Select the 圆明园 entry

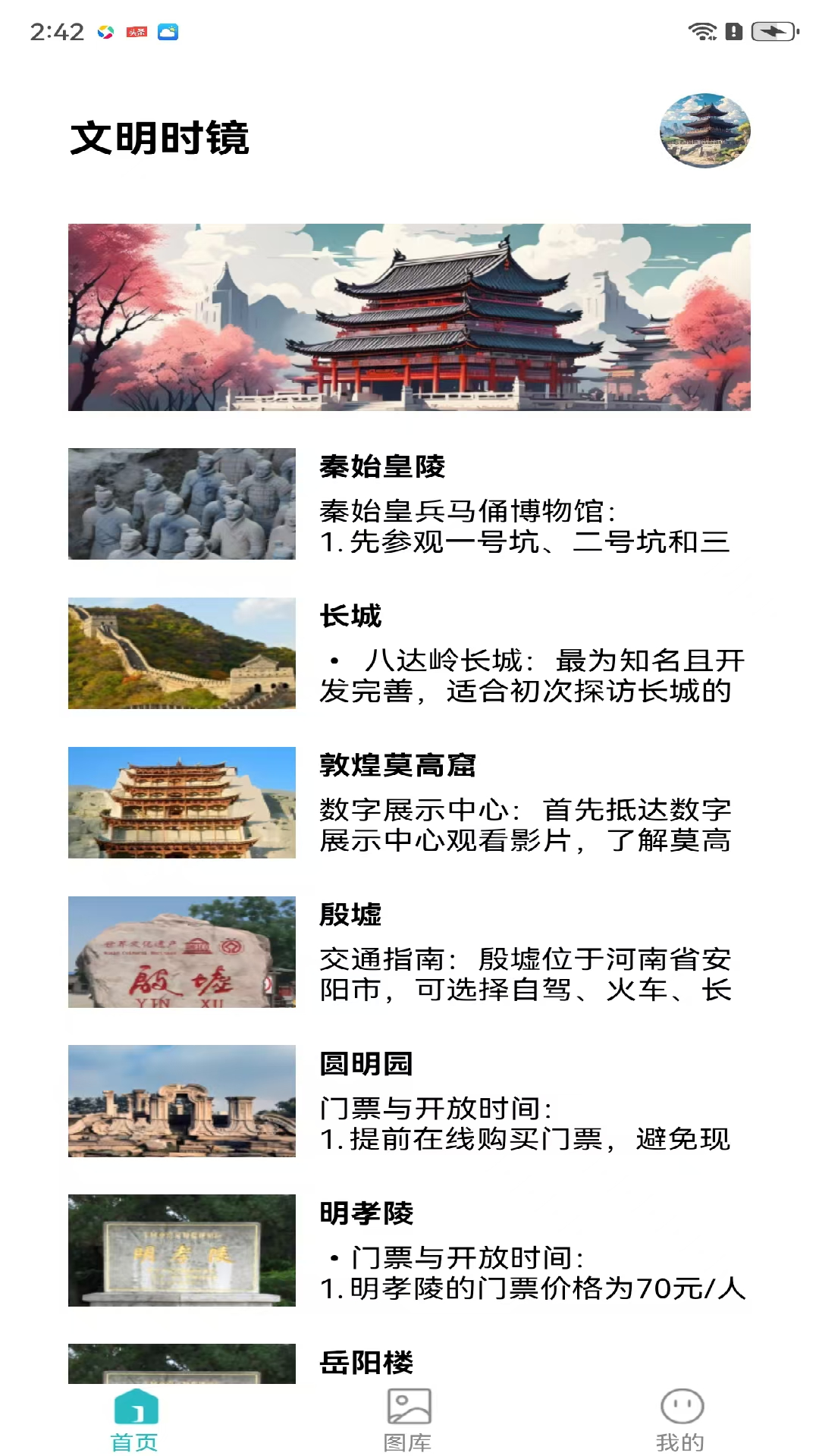point(409,1101)
